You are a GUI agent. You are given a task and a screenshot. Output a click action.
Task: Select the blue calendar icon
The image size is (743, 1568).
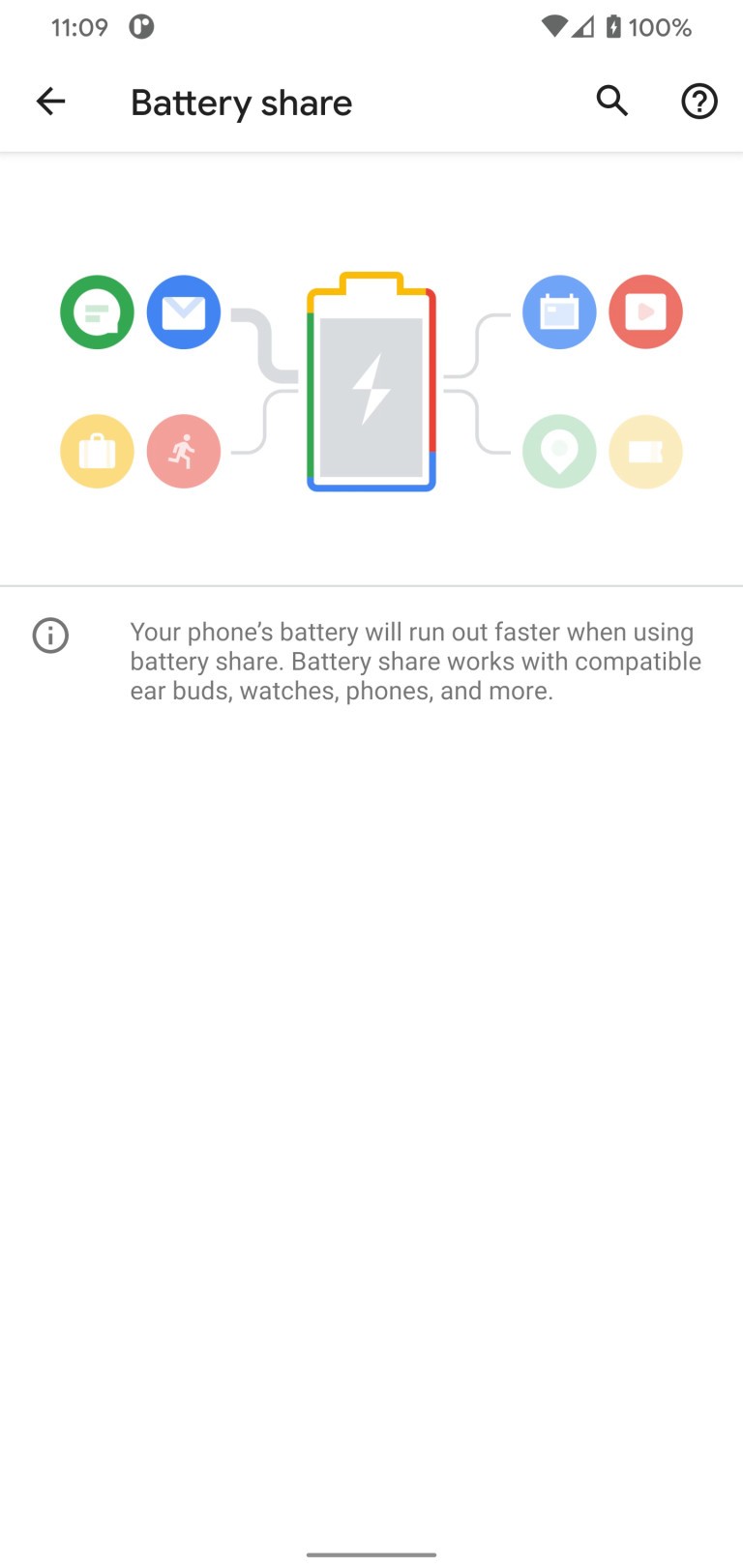point(559,311)
